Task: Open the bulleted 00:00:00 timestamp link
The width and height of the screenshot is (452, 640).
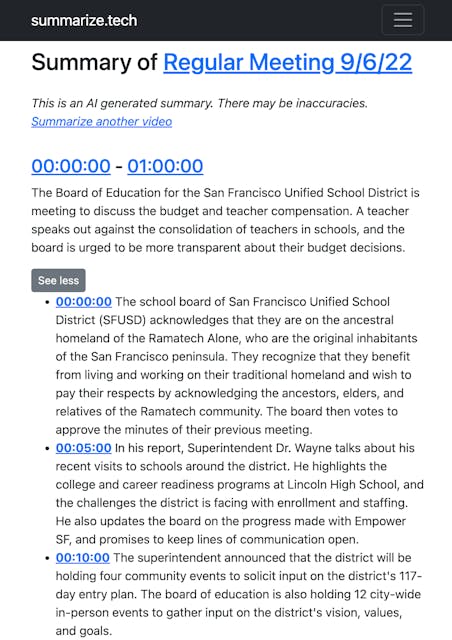Action: (x=84, y=302)
